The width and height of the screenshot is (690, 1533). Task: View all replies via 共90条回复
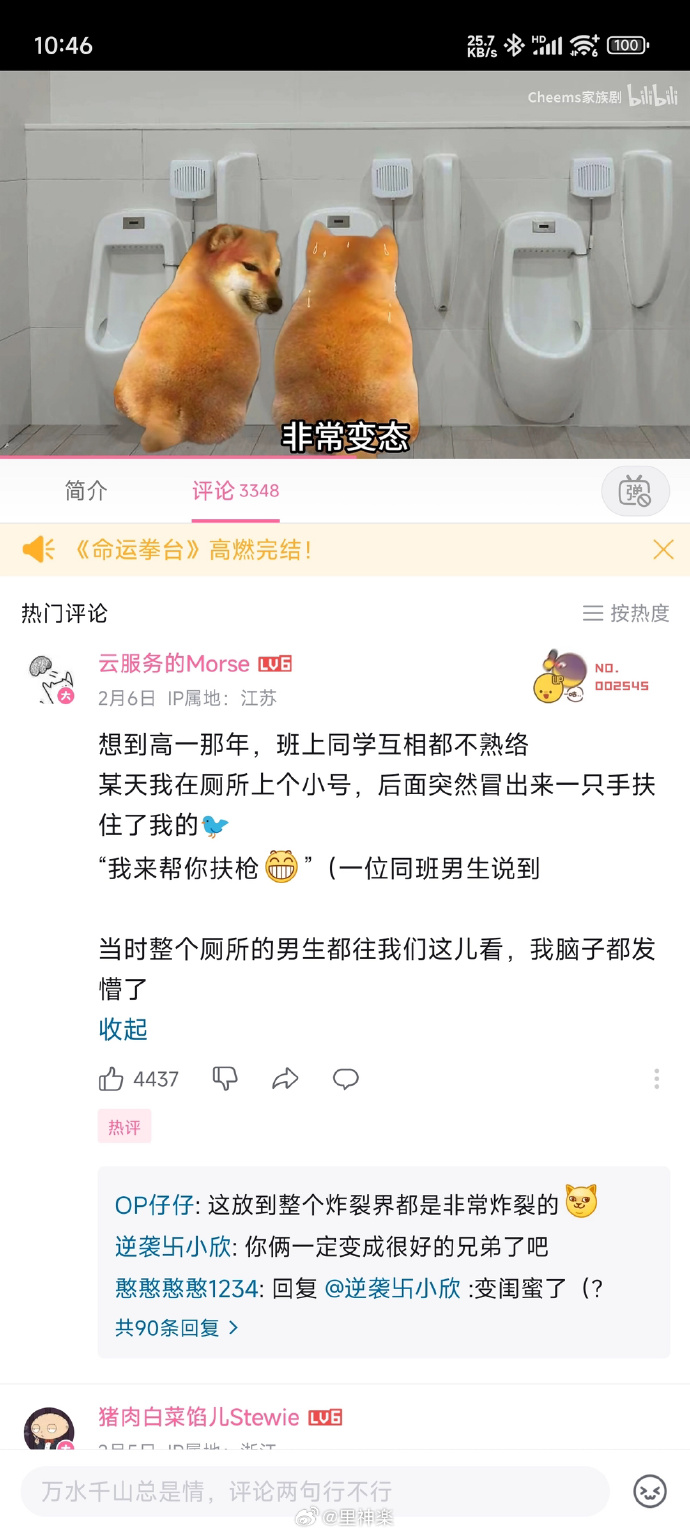[177, 1328]
